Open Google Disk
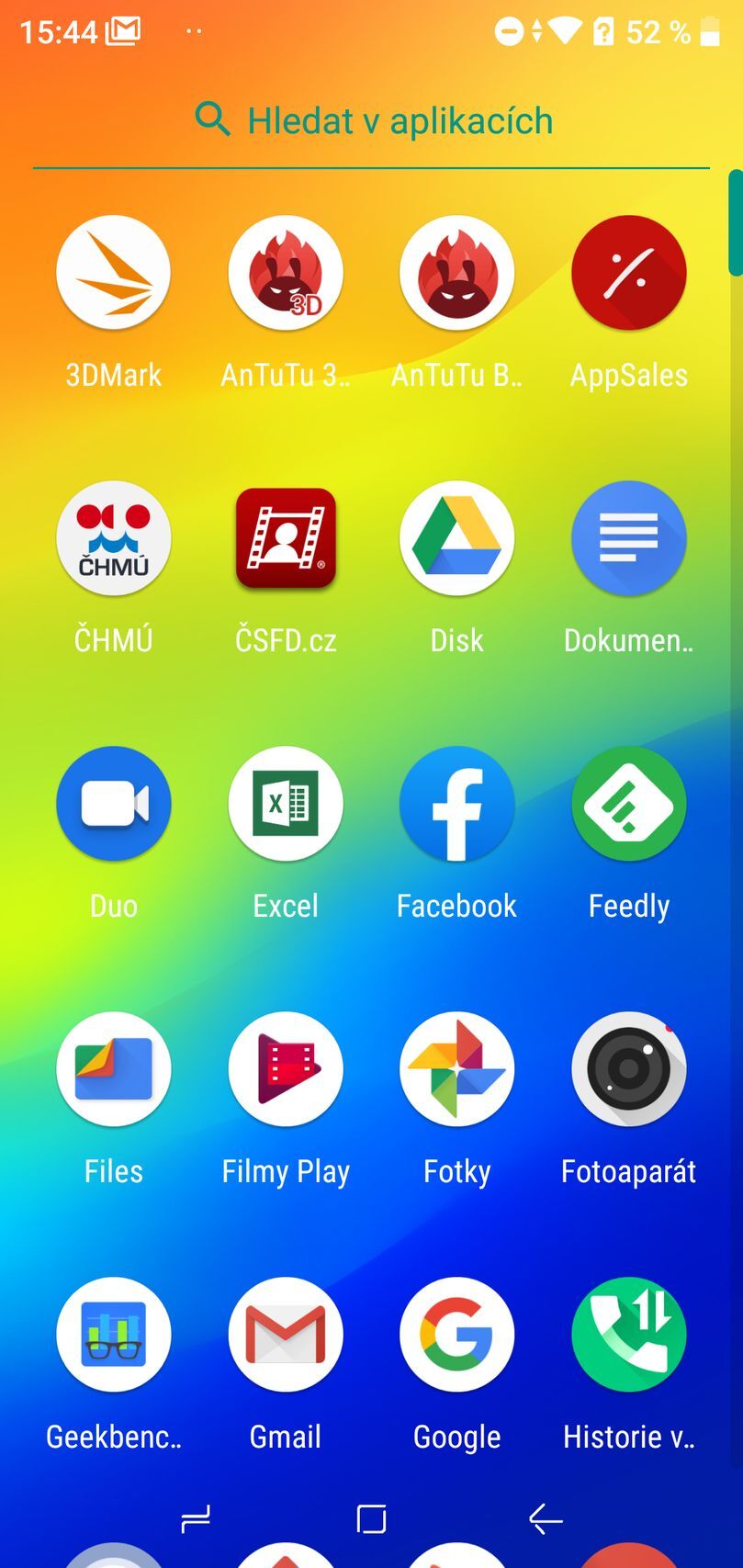743x1568 pixels. click(456, 538)
